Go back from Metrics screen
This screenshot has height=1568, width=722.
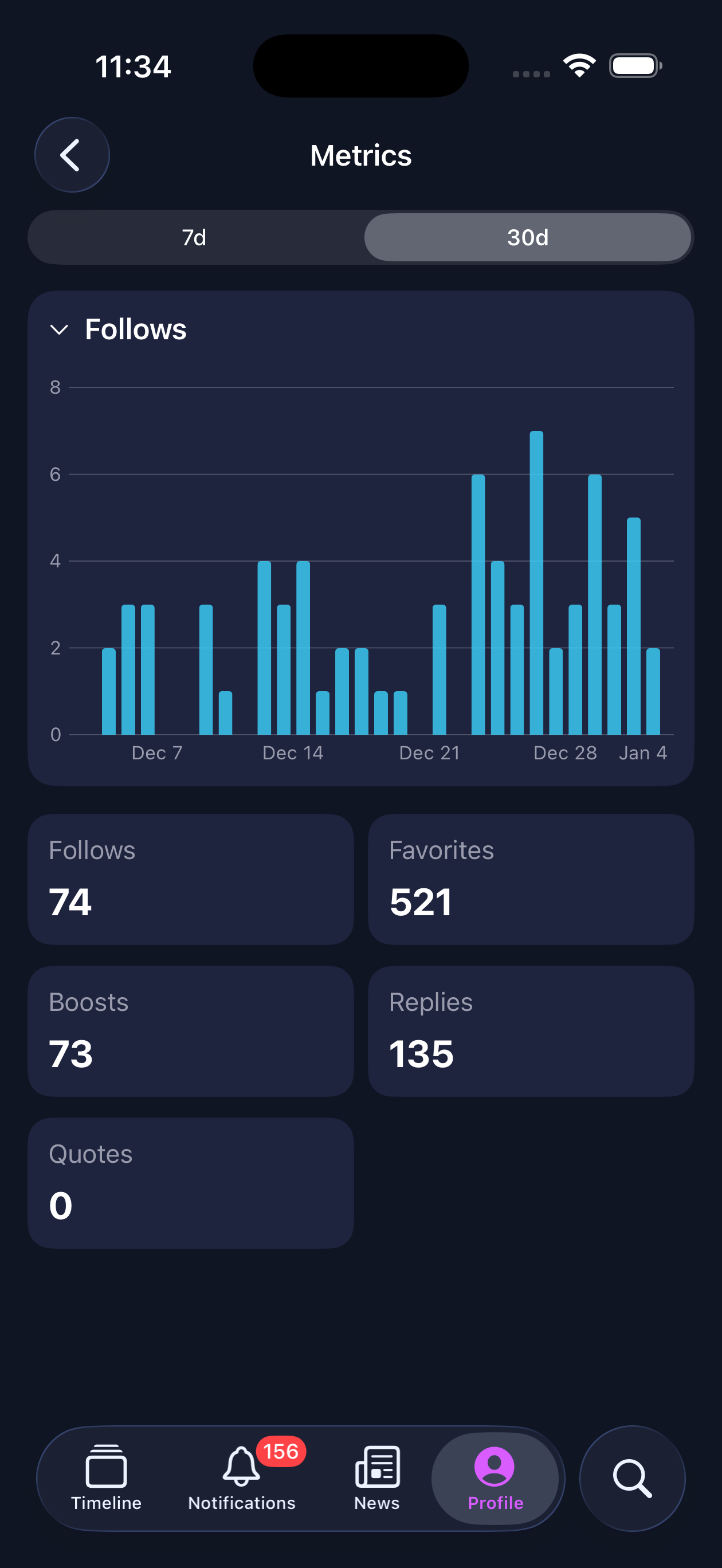pos(72,155)
